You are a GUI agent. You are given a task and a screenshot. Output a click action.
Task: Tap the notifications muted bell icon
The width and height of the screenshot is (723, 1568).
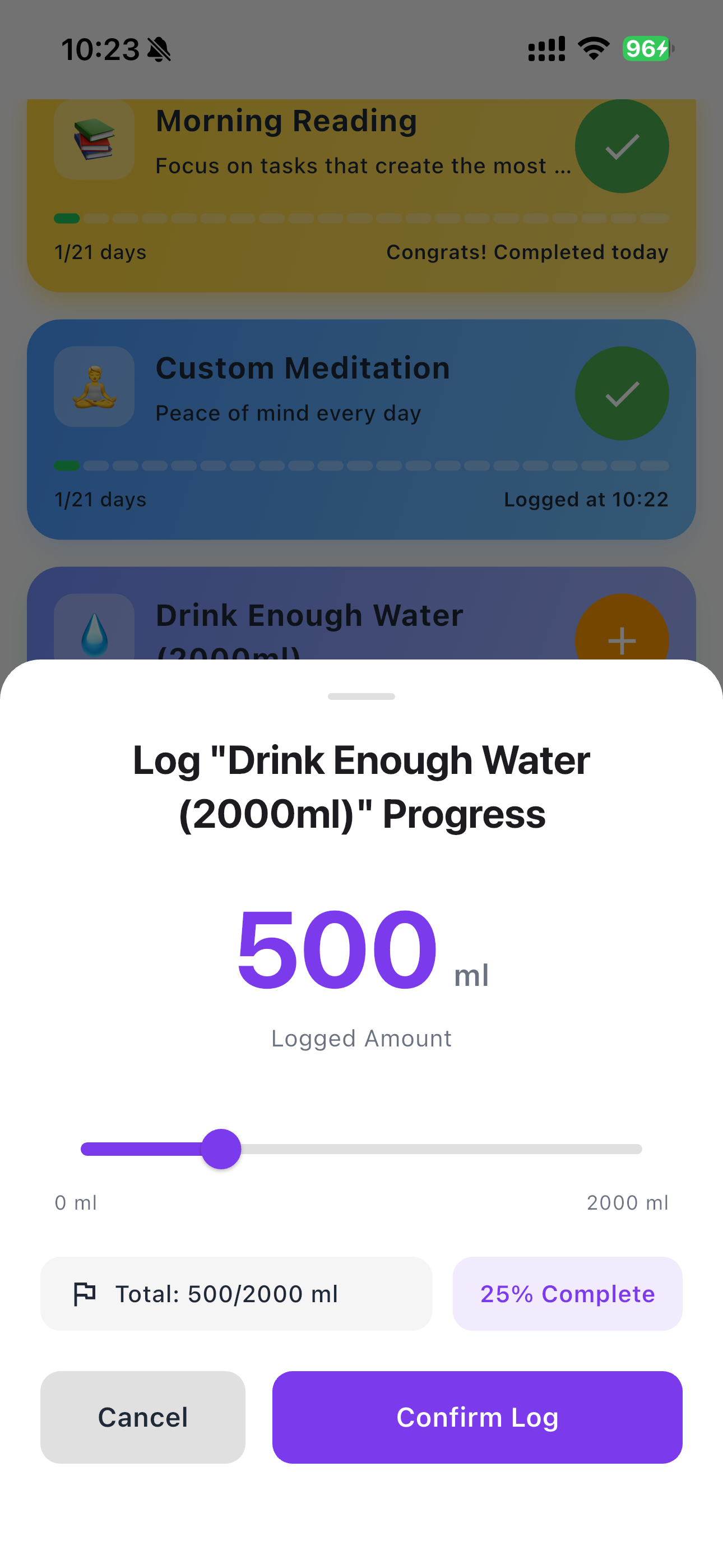(159, 49)
